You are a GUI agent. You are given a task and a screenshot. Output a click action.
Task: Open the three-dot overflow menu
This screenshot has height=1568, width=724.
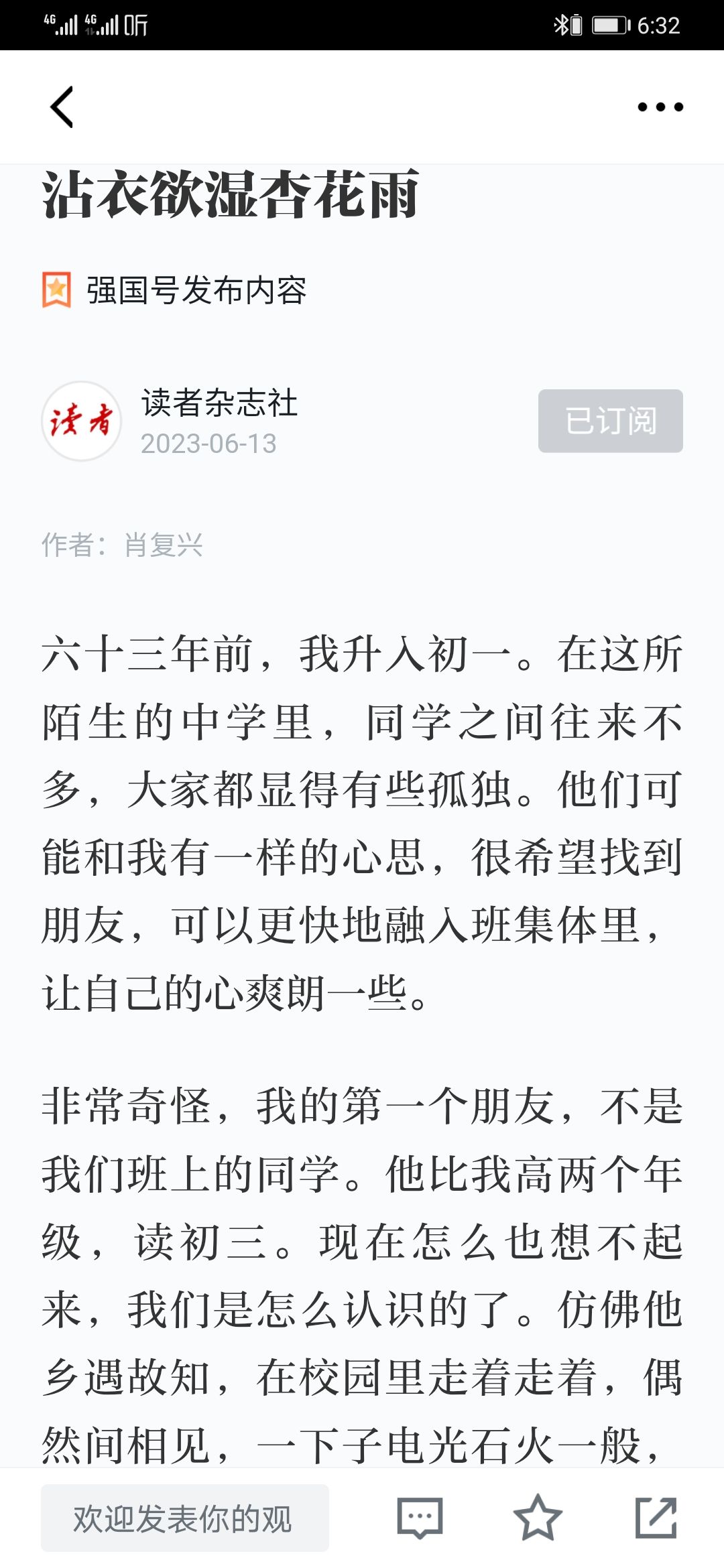660,107
